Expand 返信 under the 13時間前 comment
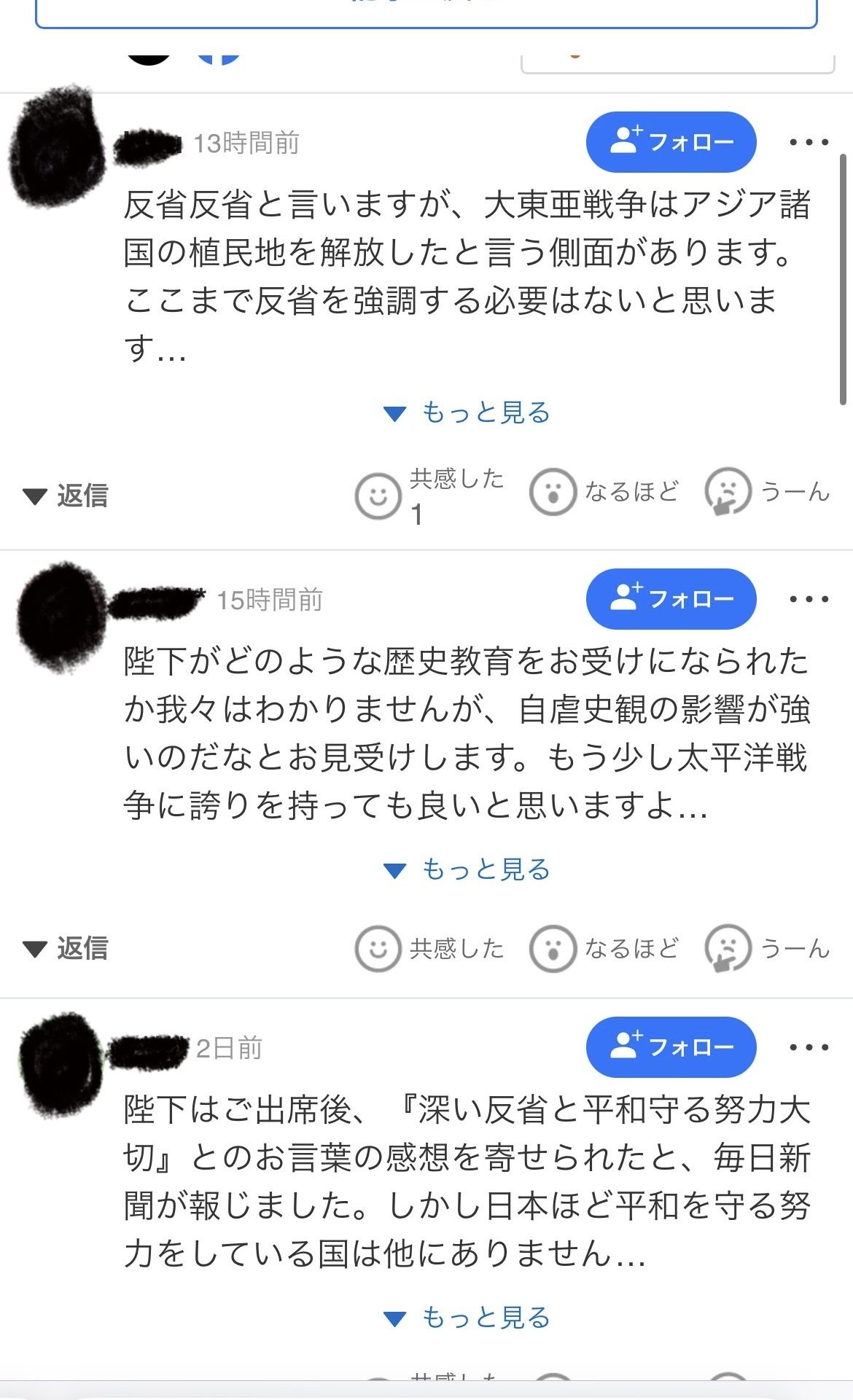 pyautogui.click(x=66, y=496)
